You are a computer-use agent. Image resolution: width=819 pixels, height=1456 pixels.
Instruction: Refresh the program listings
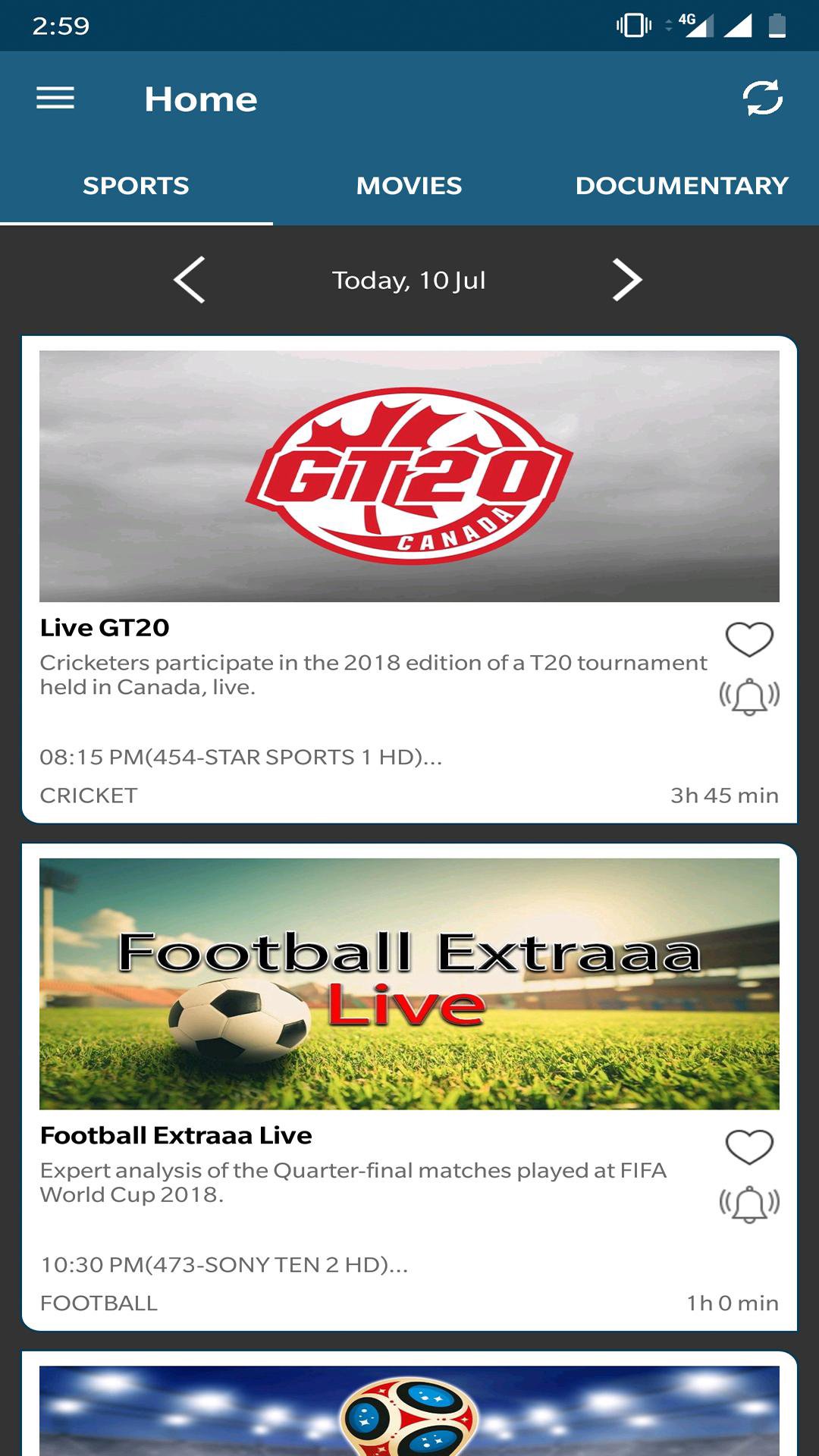click(x=764, y=99)
